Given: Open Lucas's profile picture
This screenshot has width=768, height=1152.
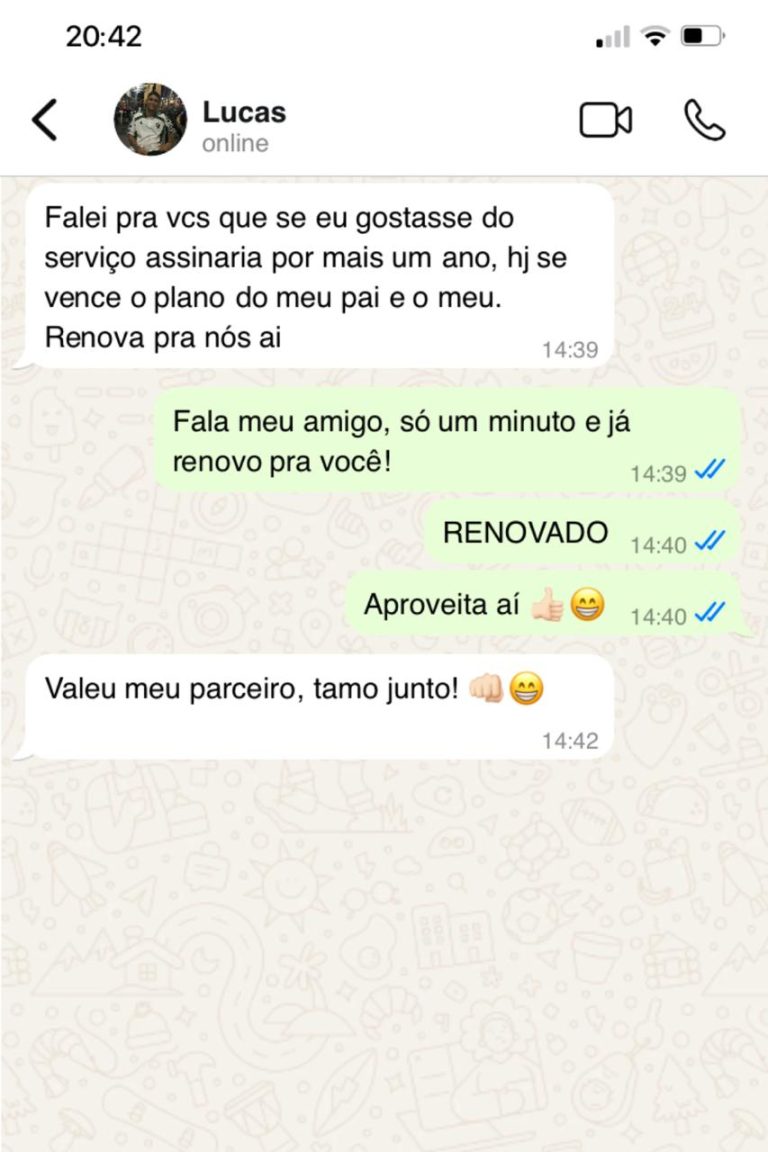Looking at the screenshot, I should pyautogui.click(x=150, y=120).
